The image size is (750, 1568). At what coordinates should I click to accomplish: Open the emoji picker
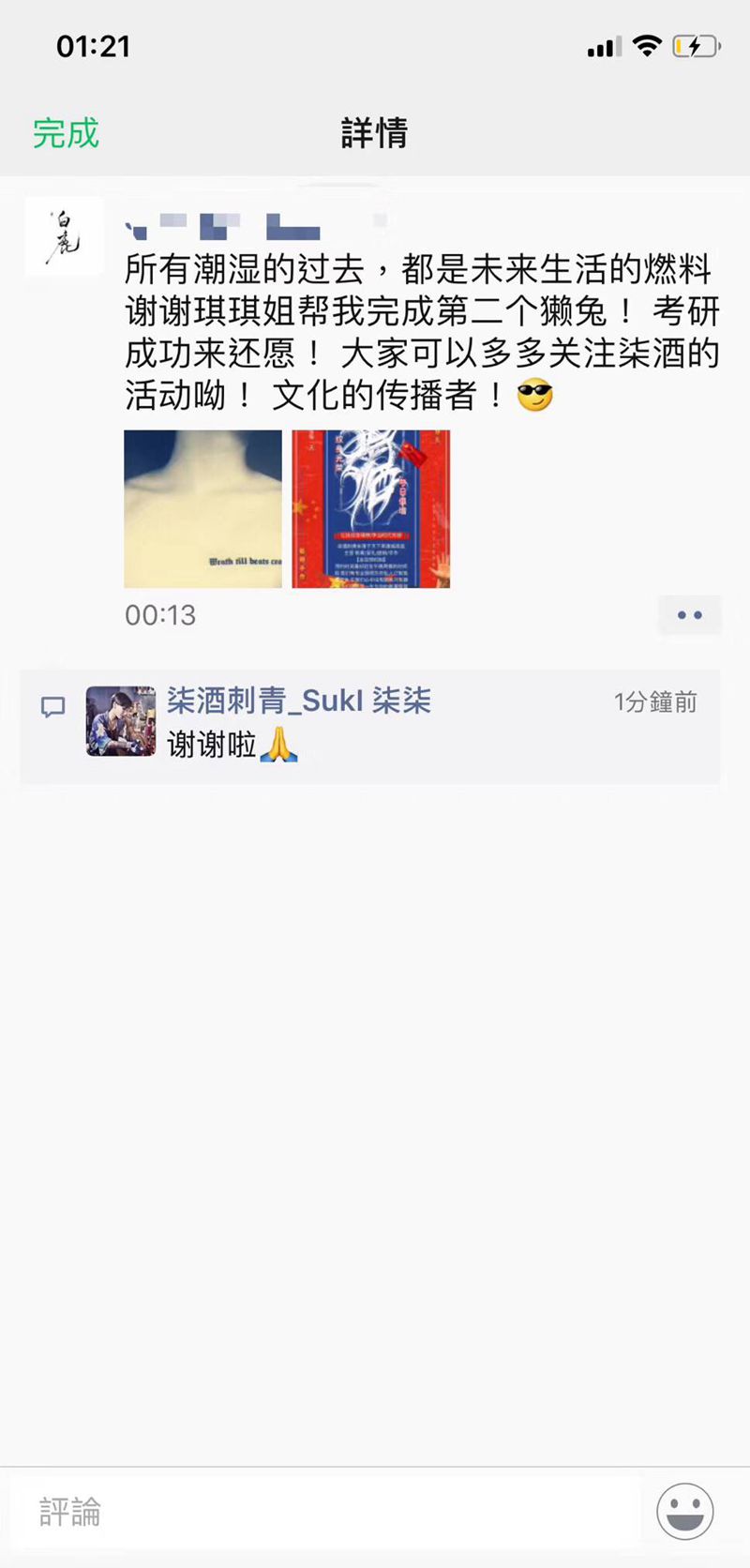[684, 1512]
